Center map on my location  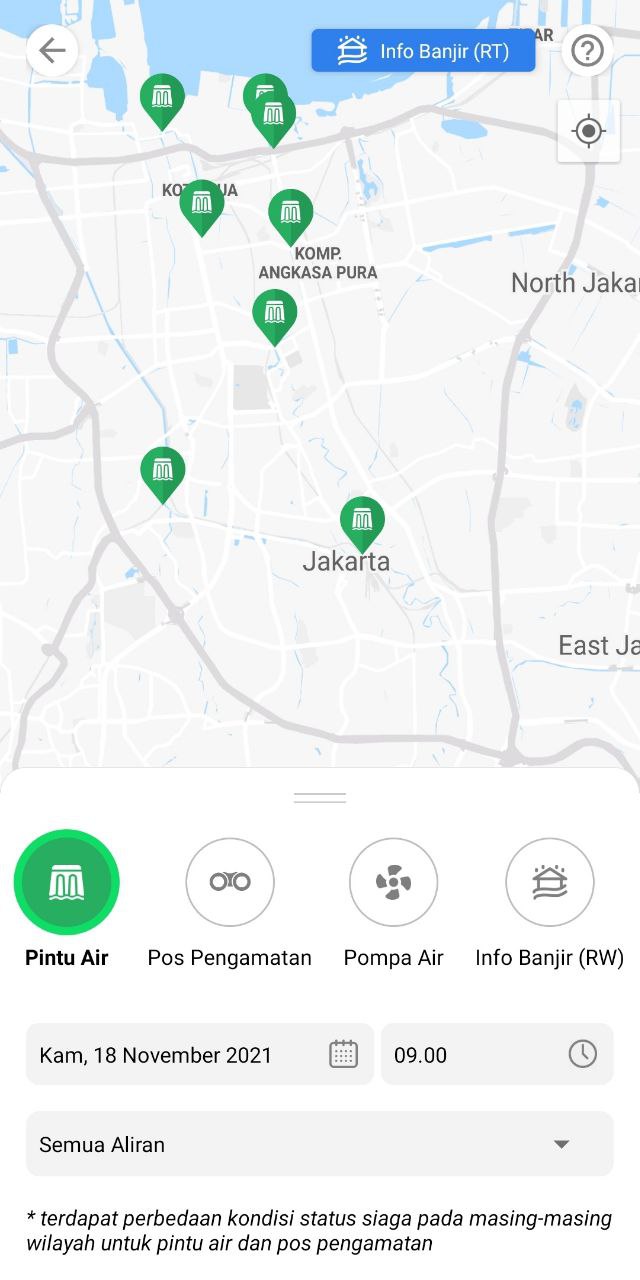(x=588, y=131)
